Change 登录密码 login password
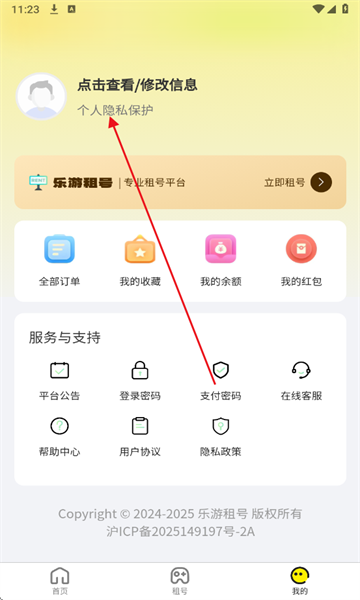This screenshot has width=360, height=600. (140, 381)
